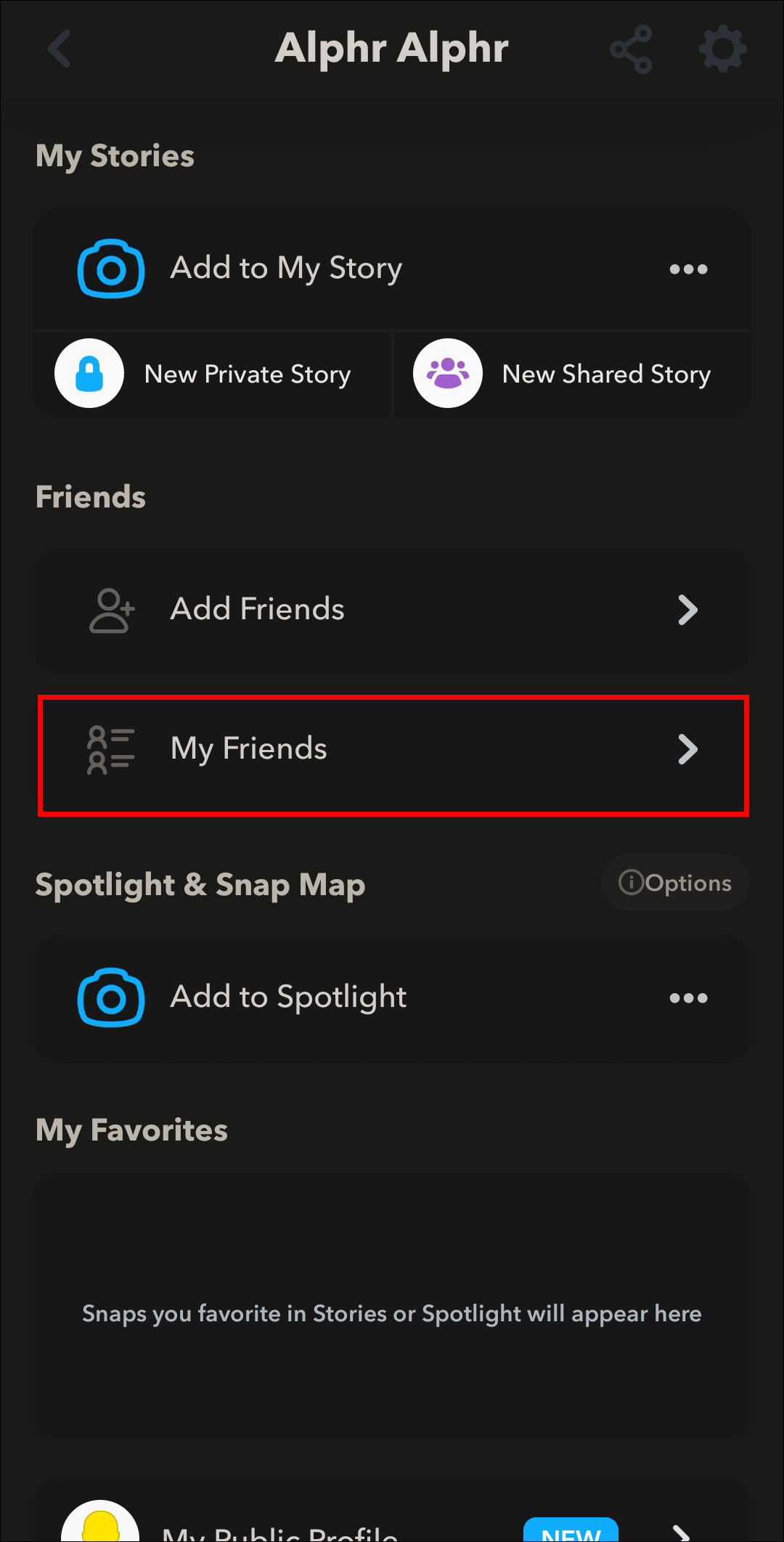Open Add Friends

tap(392, 610)
